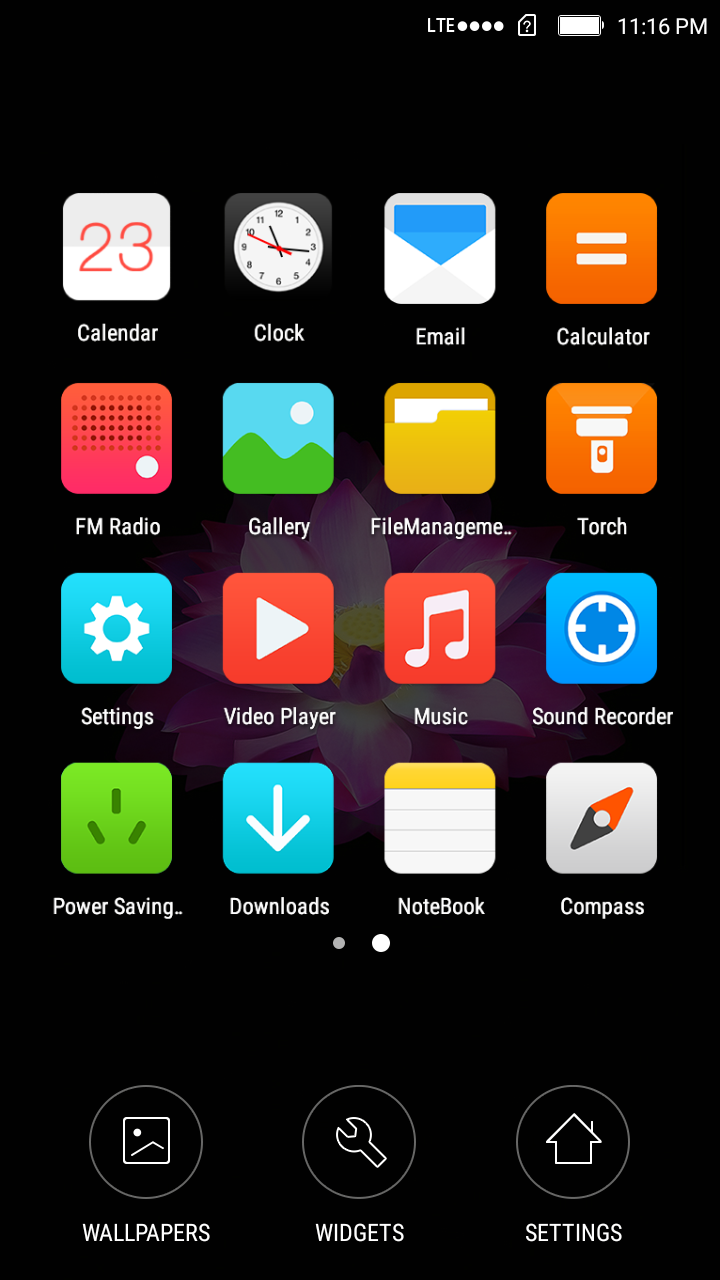
Task: Open the Compass app
Action: click(x=601, y=818)
